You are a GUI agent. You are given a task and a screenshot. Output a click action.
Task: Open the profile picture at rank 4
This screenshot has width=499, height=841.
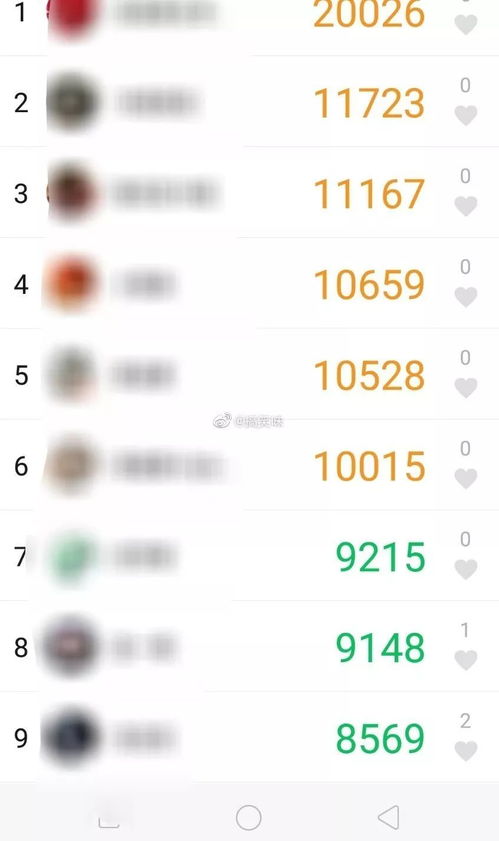pos(72,283)
